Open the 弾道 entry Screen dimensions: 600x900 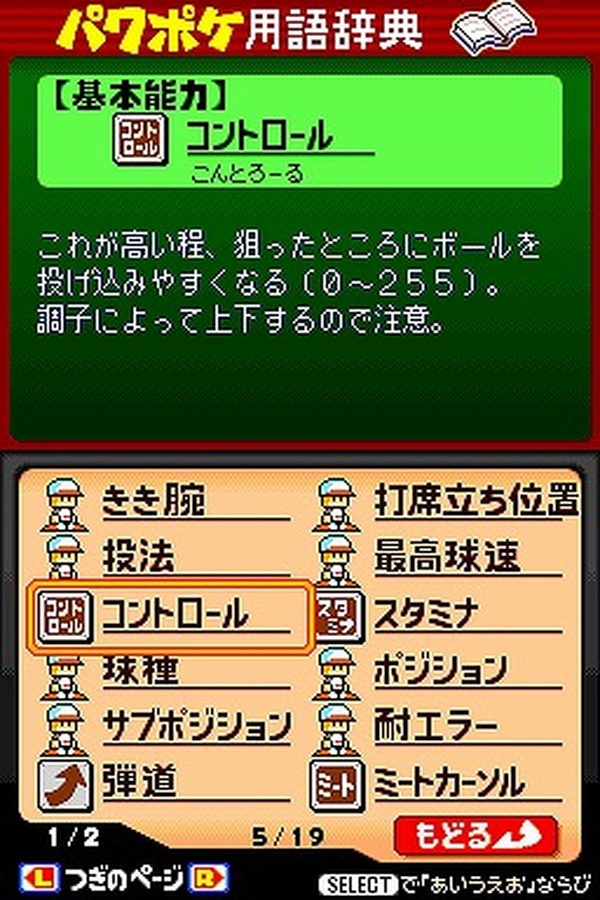[x=165, y=782]
